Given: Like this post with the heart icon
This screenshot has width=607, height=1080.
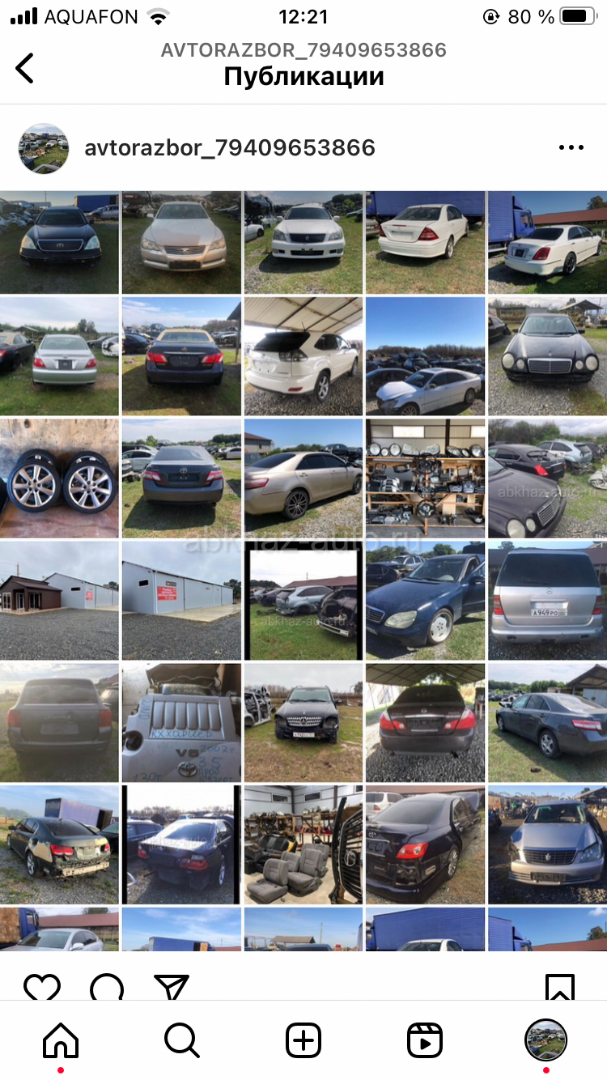Looking at the screenshot, I should tap(42, 989).
